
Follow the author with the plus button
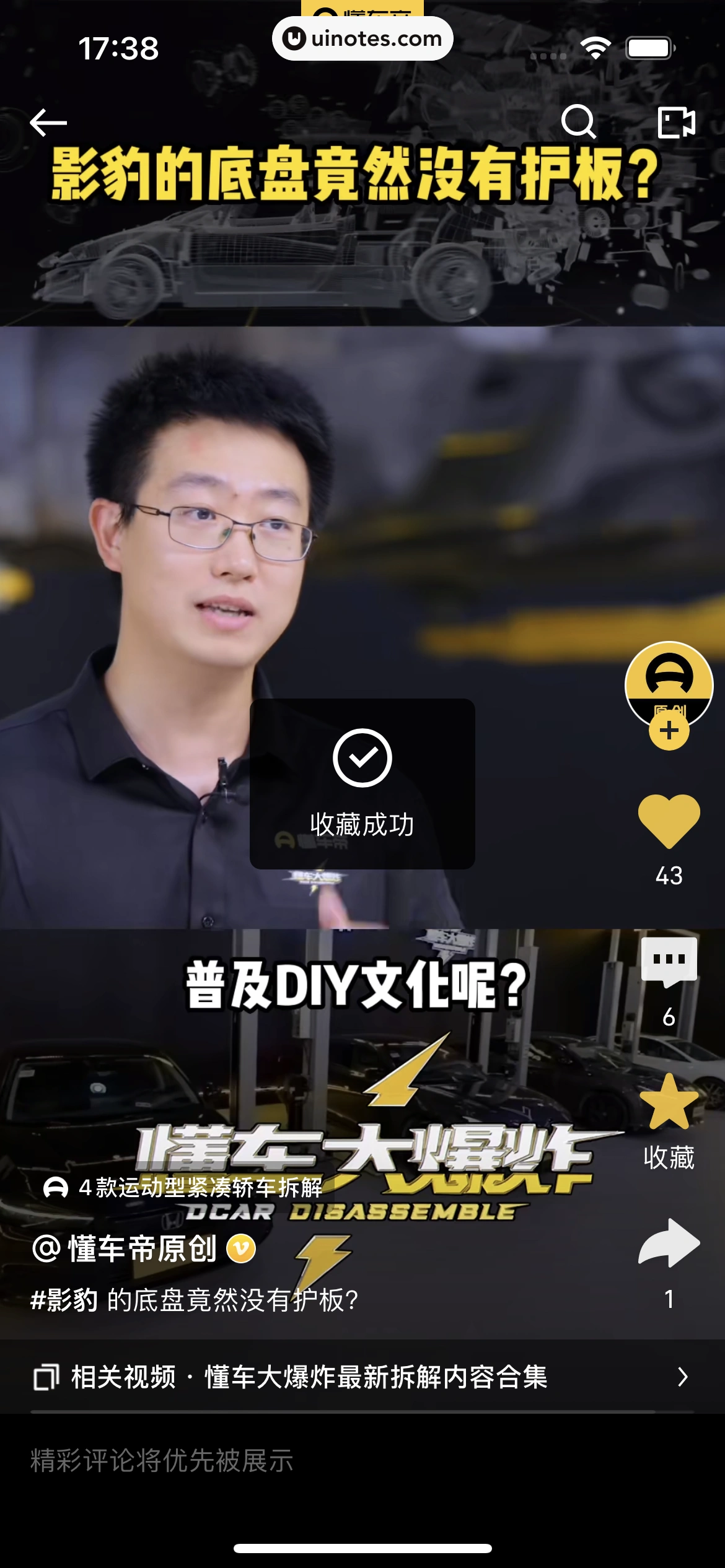(669, 731)
